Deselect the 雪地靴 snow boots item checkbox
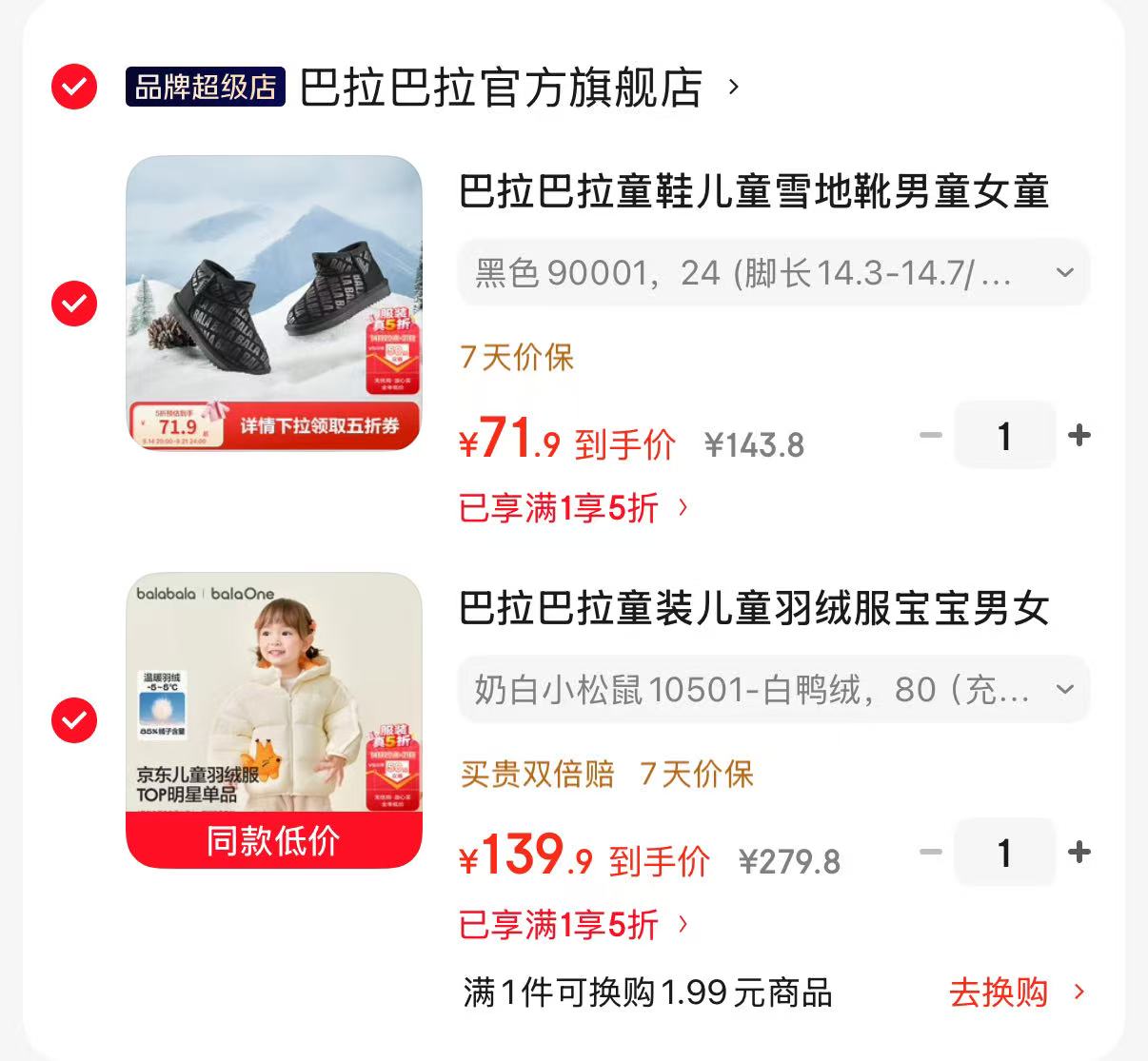Screen dimensions: 1148x1061 [x=74, y=304]
